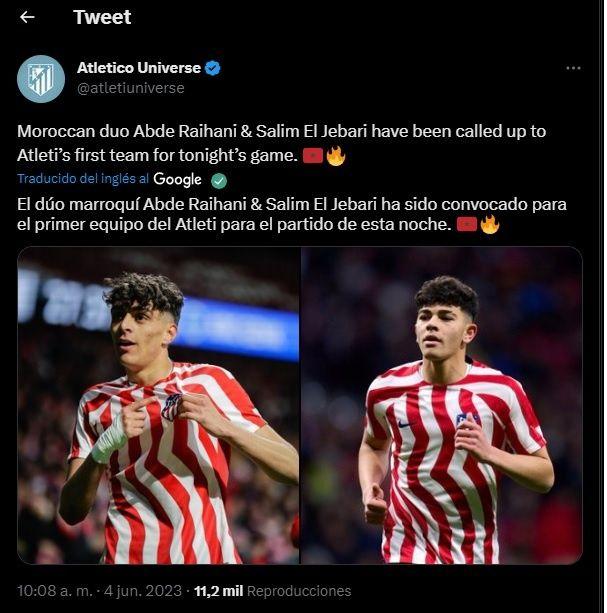Open the right player photo
Screen dimensions: 607x613
click(x=442, y=405)
